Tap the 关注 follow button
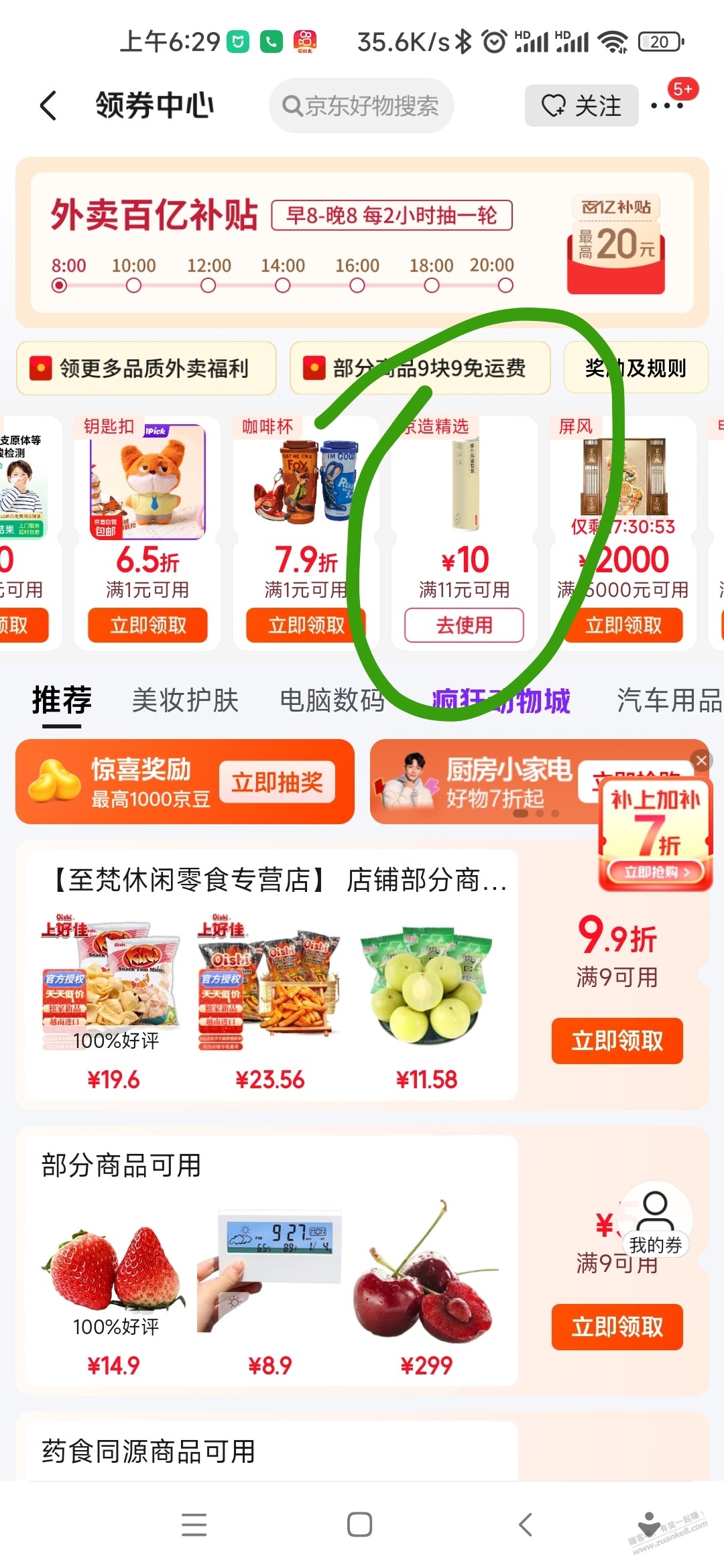Image resolution: width=724 pixels, height=1568 pixels. [581, 106]
